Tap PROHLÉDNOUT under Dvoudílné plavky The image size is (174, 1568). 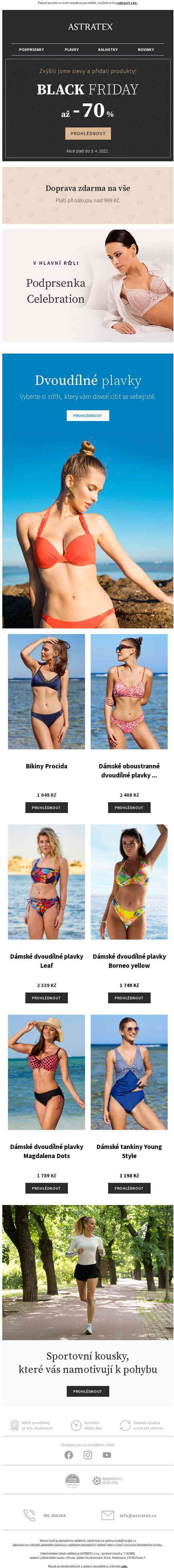87,415
